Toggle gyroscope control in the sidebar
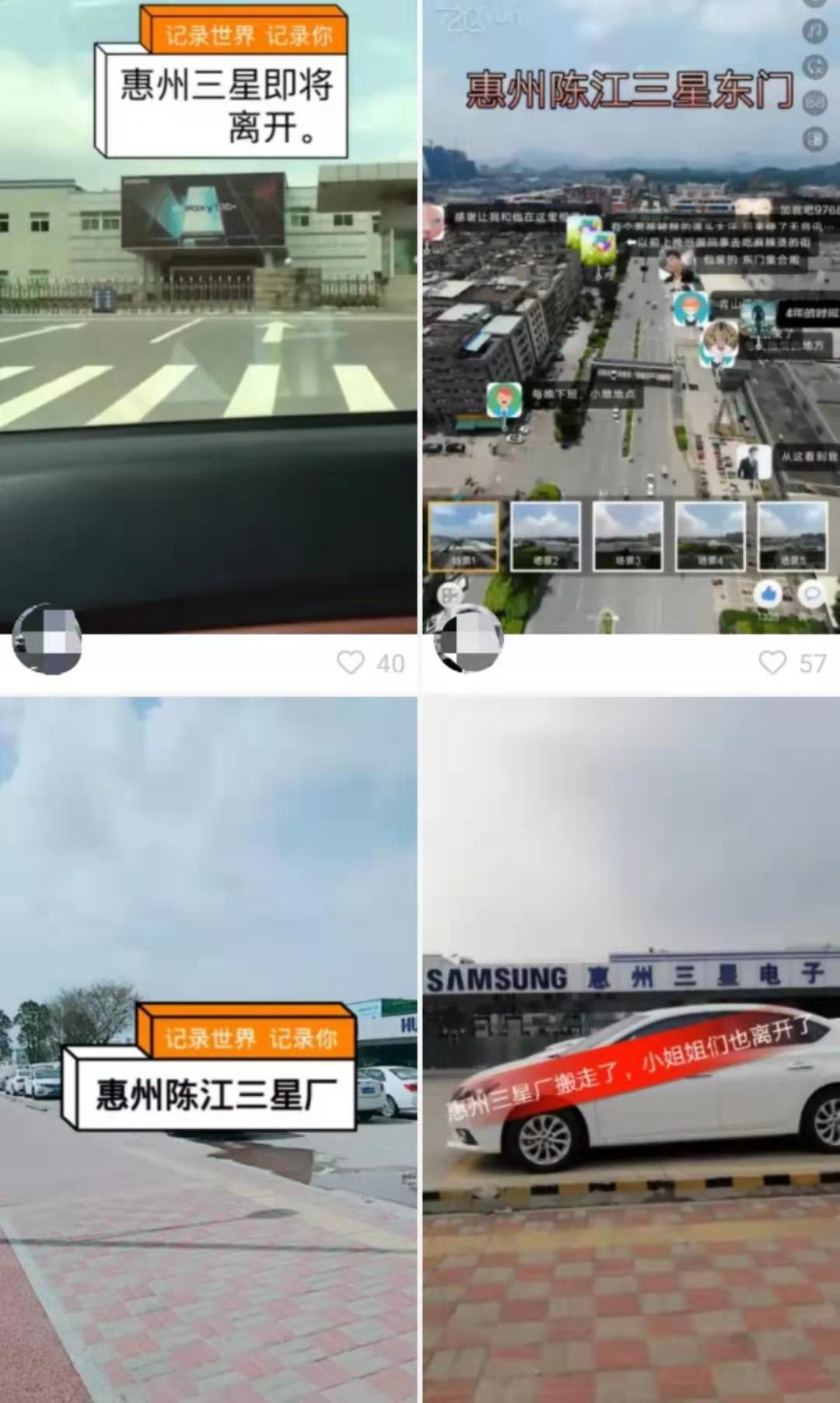The width and height of the screenshot is (840, 1403). 815,68
